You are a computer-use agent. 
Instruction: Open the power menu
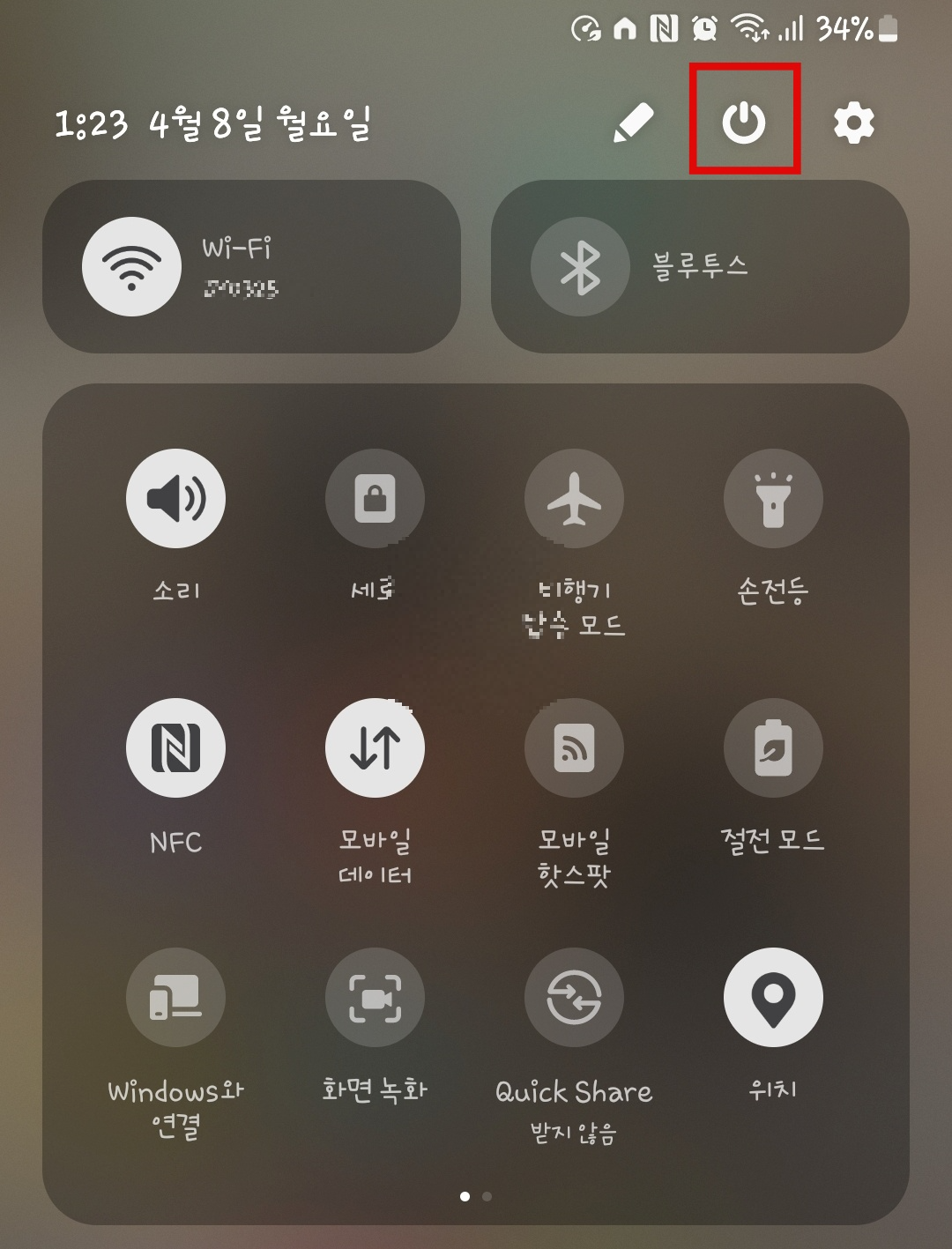tap(745, 123)
